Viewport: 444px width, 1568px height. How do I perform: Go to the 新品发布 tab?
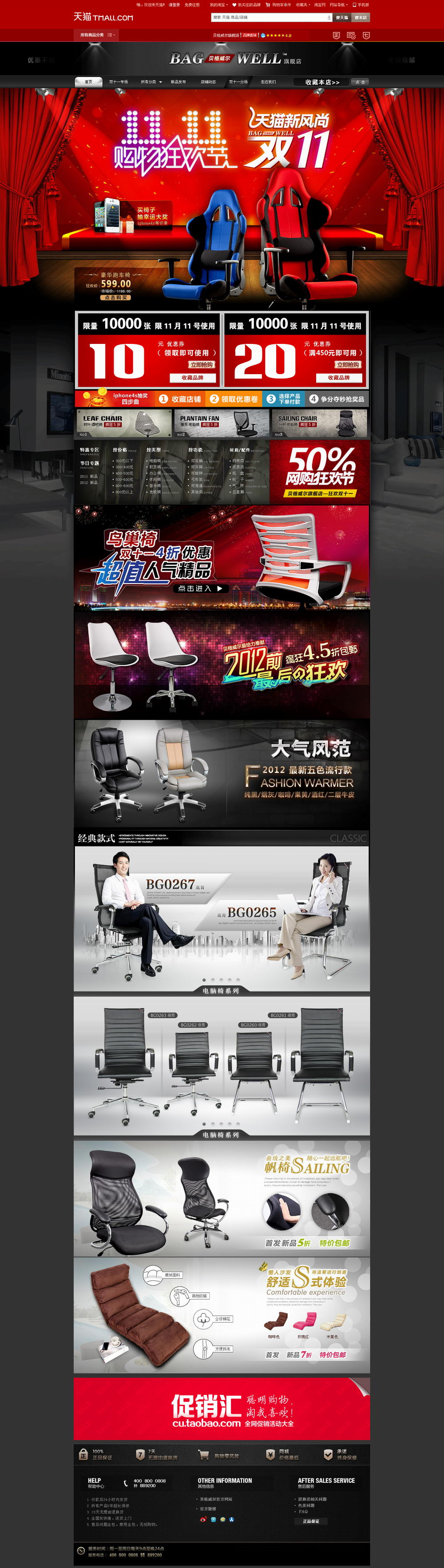[x=178, y=82]
